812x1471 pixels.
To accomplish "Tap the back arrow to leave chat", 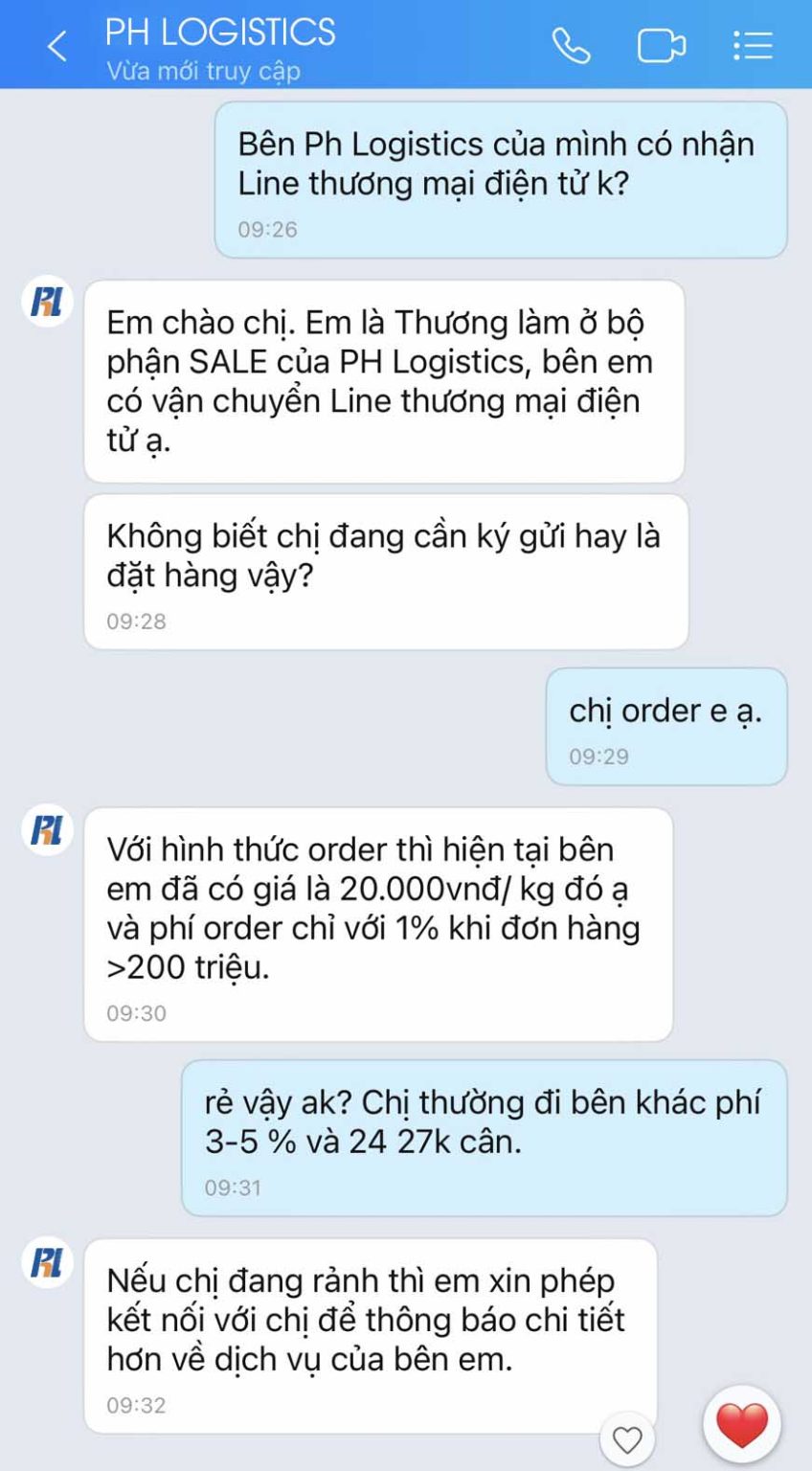I will tap(54, 45).
